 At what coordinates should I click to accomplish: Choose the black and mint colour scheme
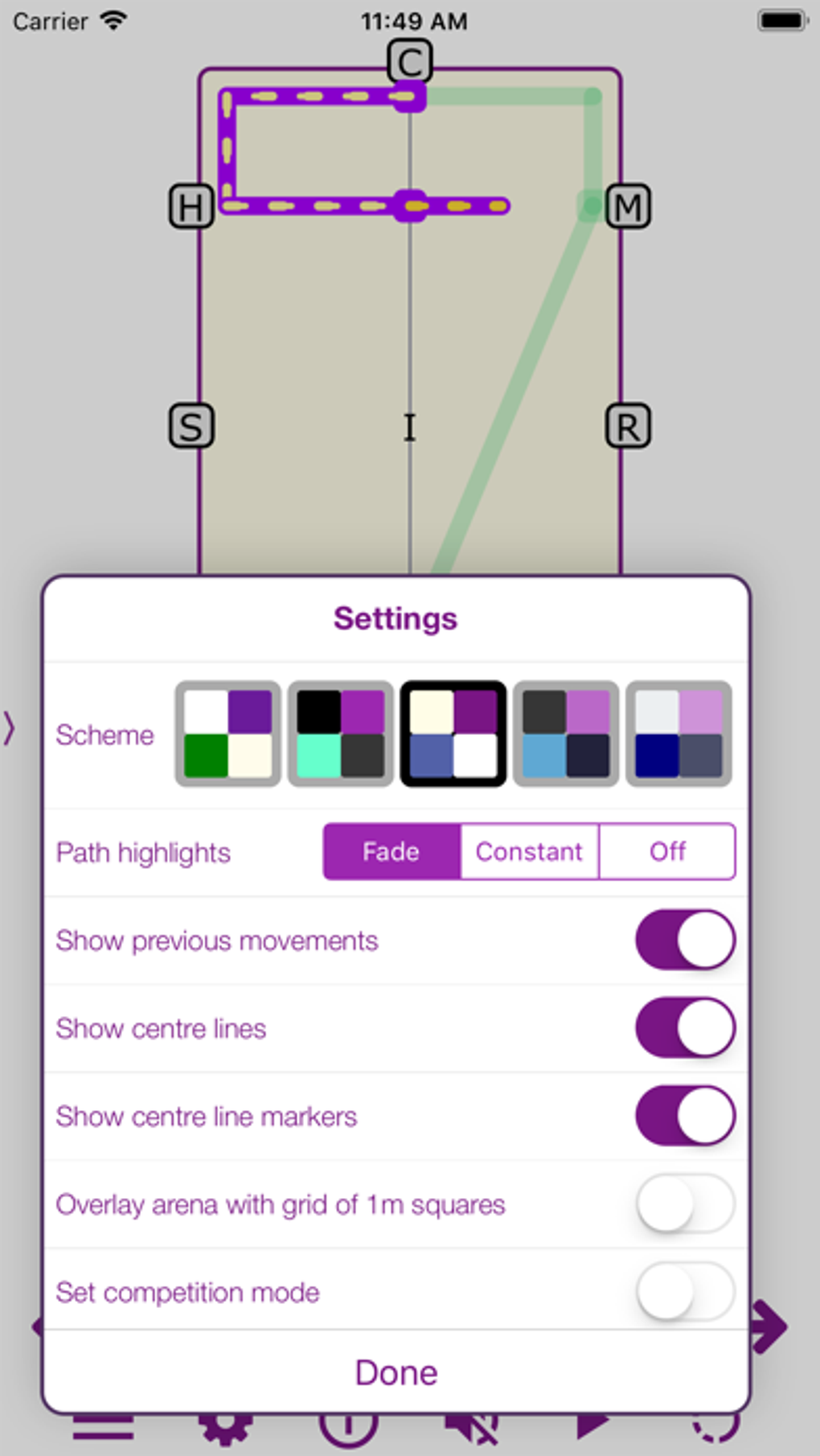(341, 734)
